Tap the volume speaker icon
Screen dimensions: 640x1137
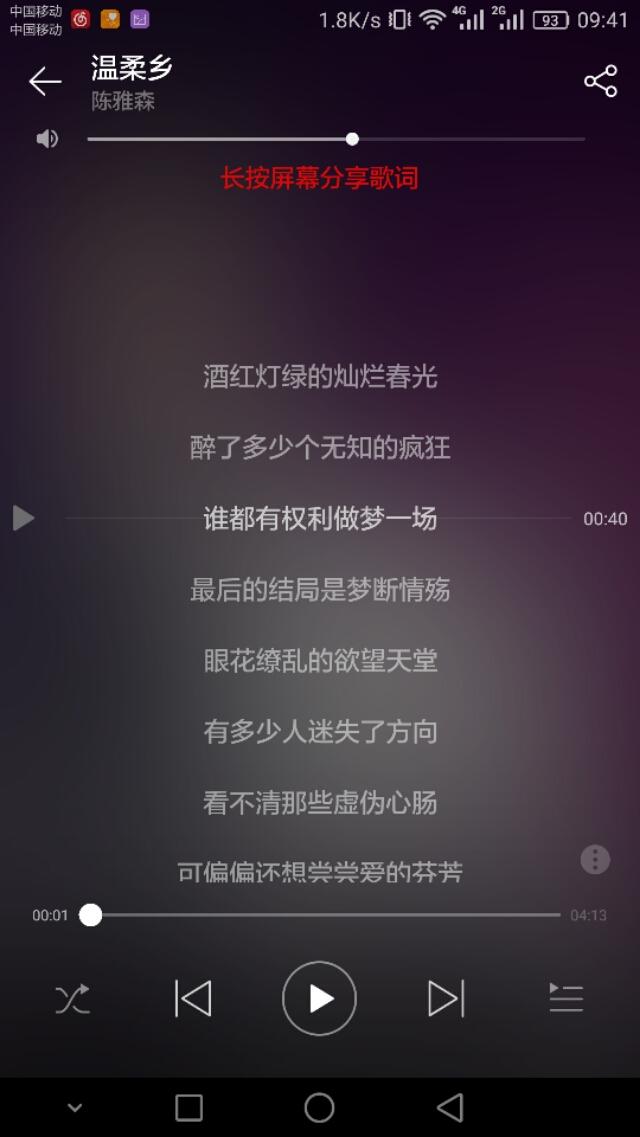pyautogui.click(x=47, y=139)
